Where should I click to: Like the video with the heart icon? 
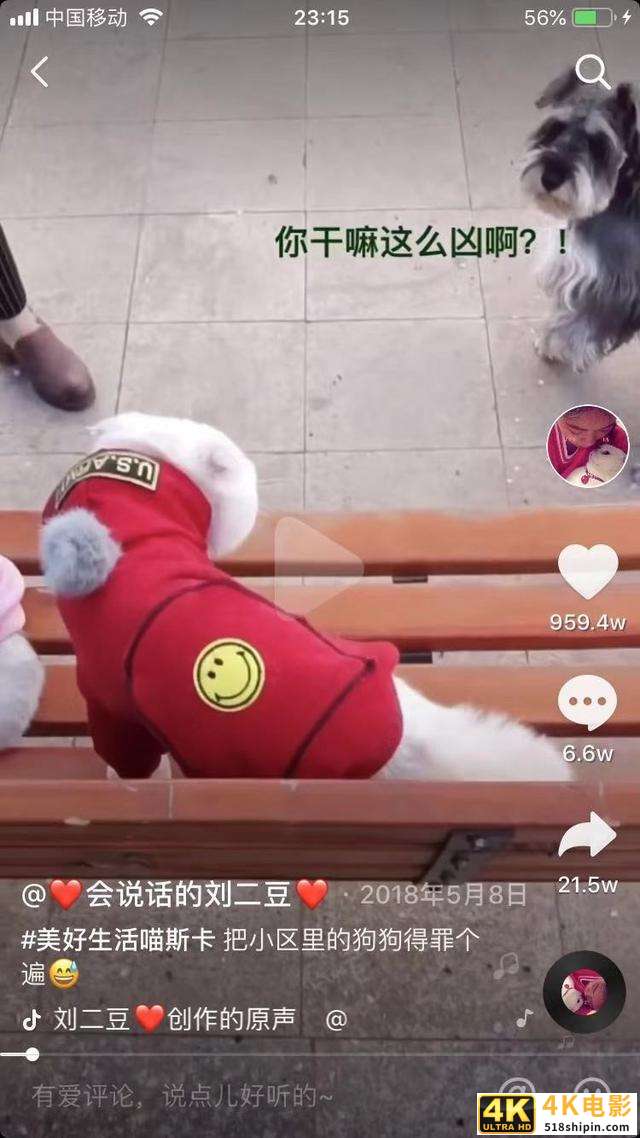[x=588, y=572]
